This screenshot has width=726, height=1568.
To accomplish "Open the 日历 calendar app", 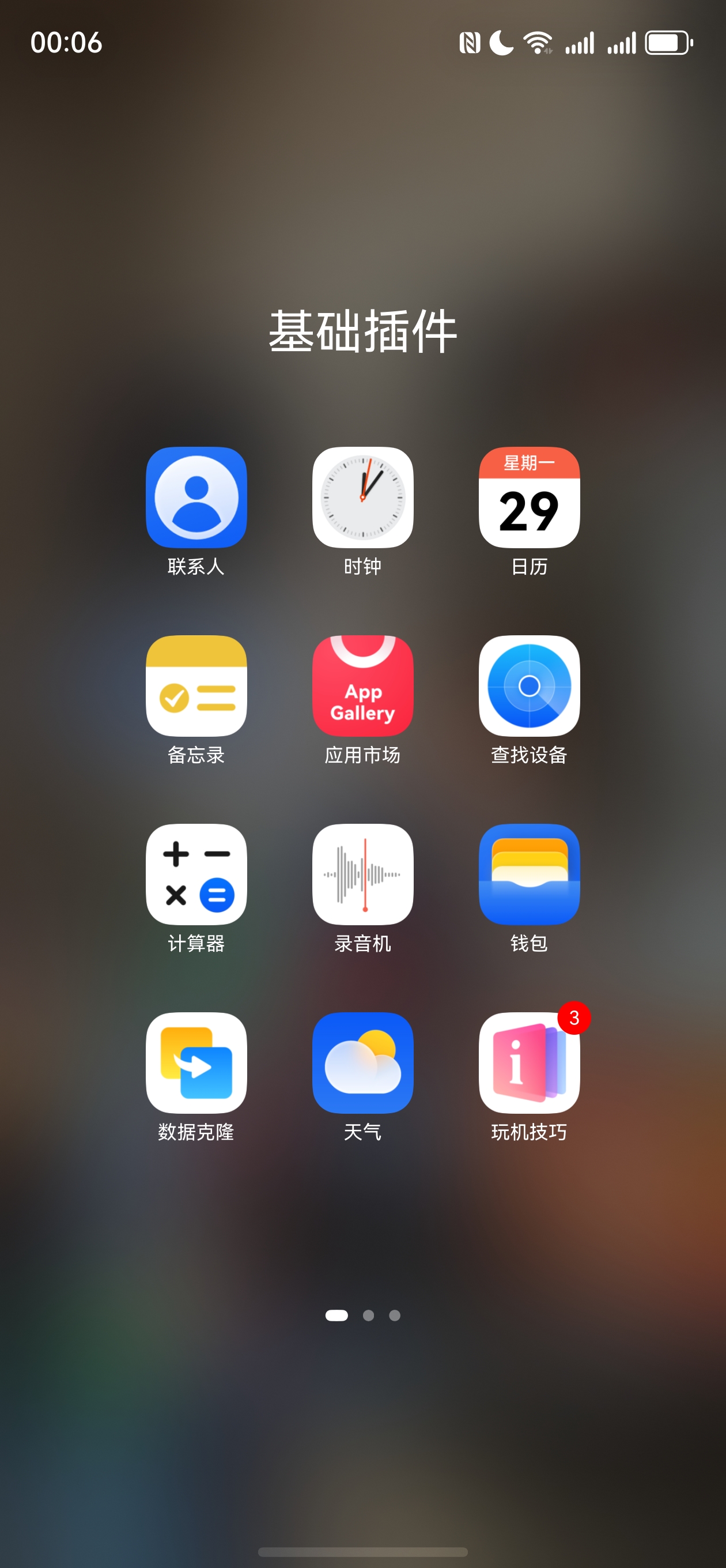I will (529, 497).
